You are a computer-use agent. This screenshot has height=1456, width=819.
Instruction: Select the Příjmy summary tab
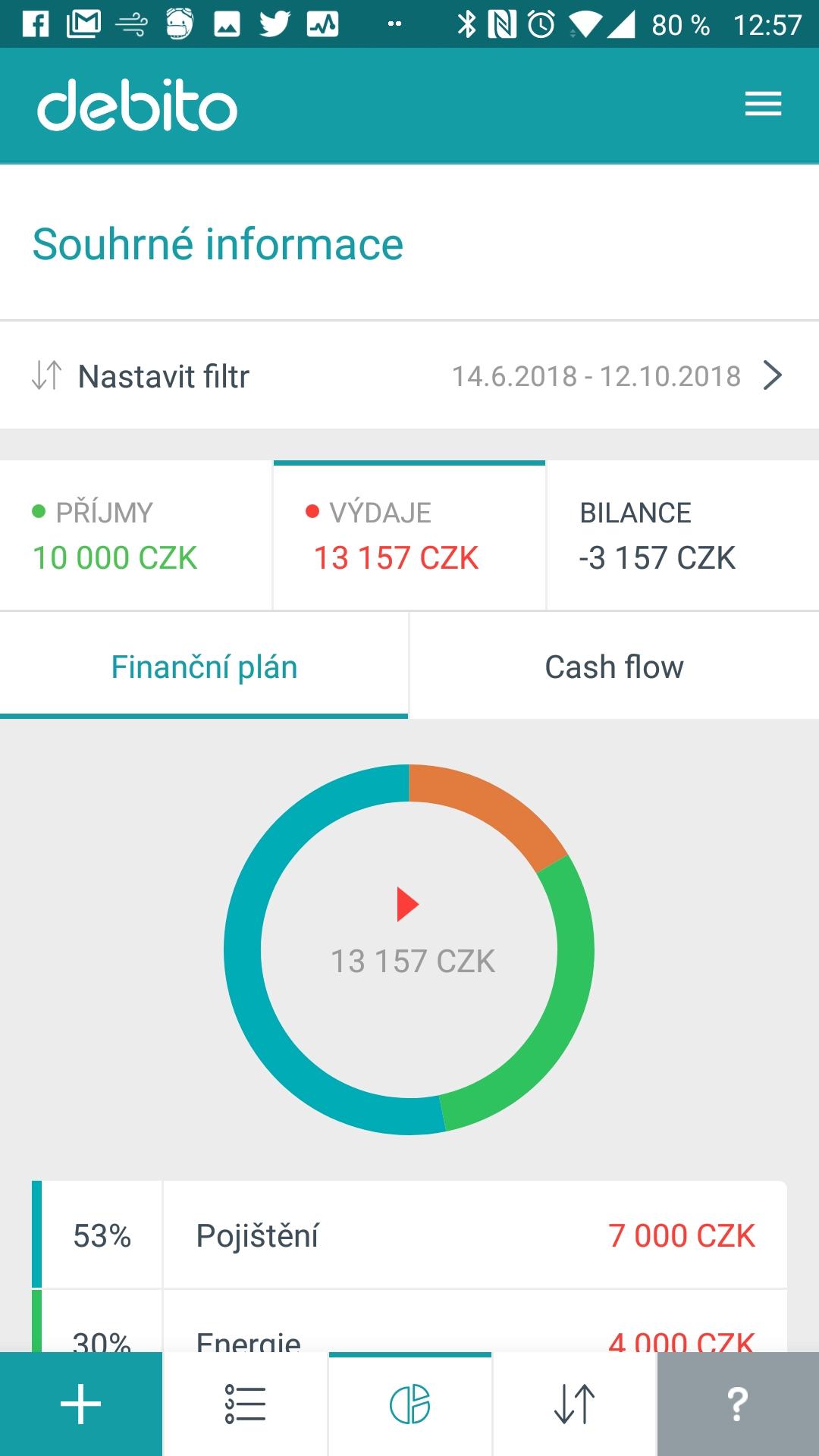click(x=136, y=535)
